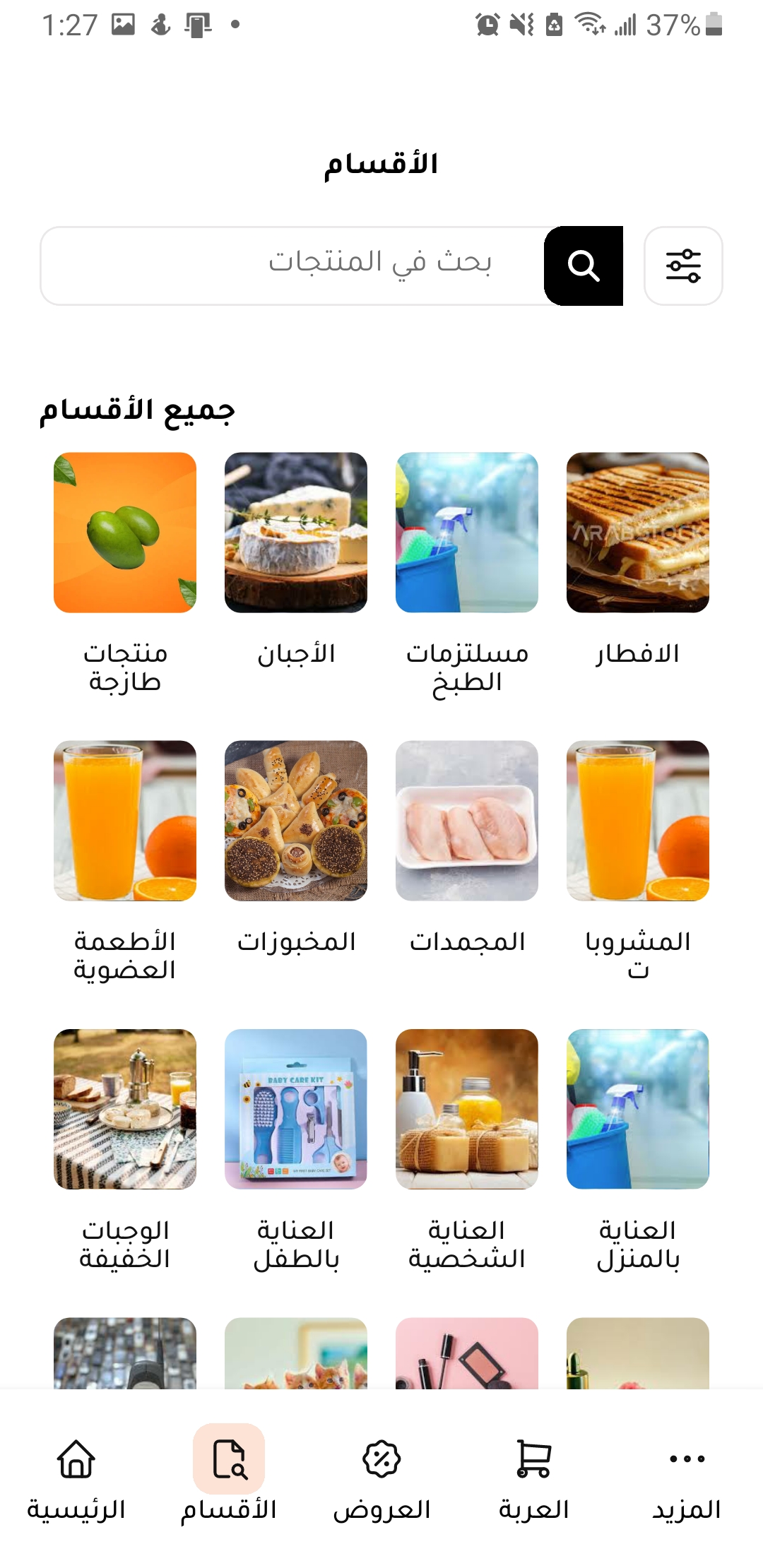
Task: Tap the black search magnifier button
Action: (584, 266)
